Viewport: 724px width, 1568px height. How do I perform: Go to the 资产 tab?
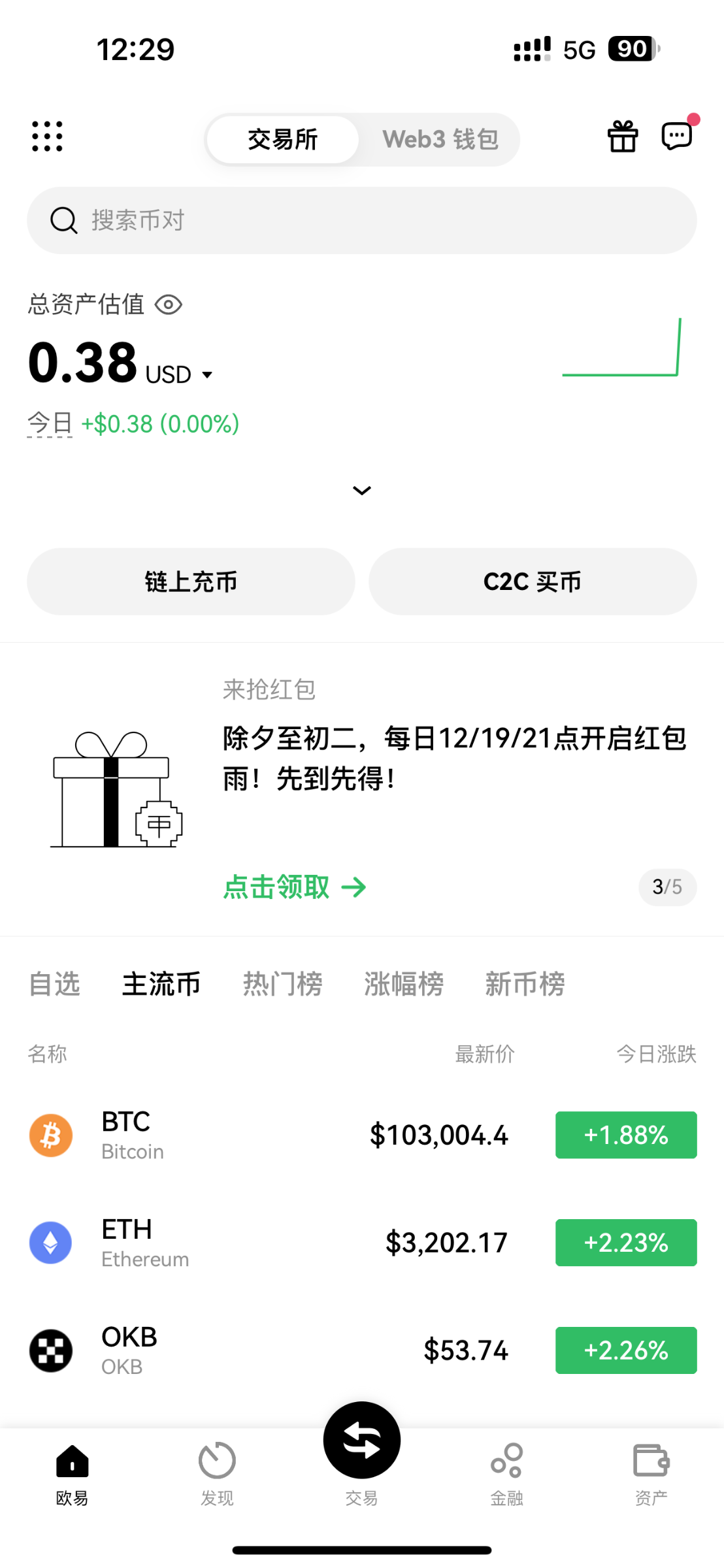[x=651, y=1473]
